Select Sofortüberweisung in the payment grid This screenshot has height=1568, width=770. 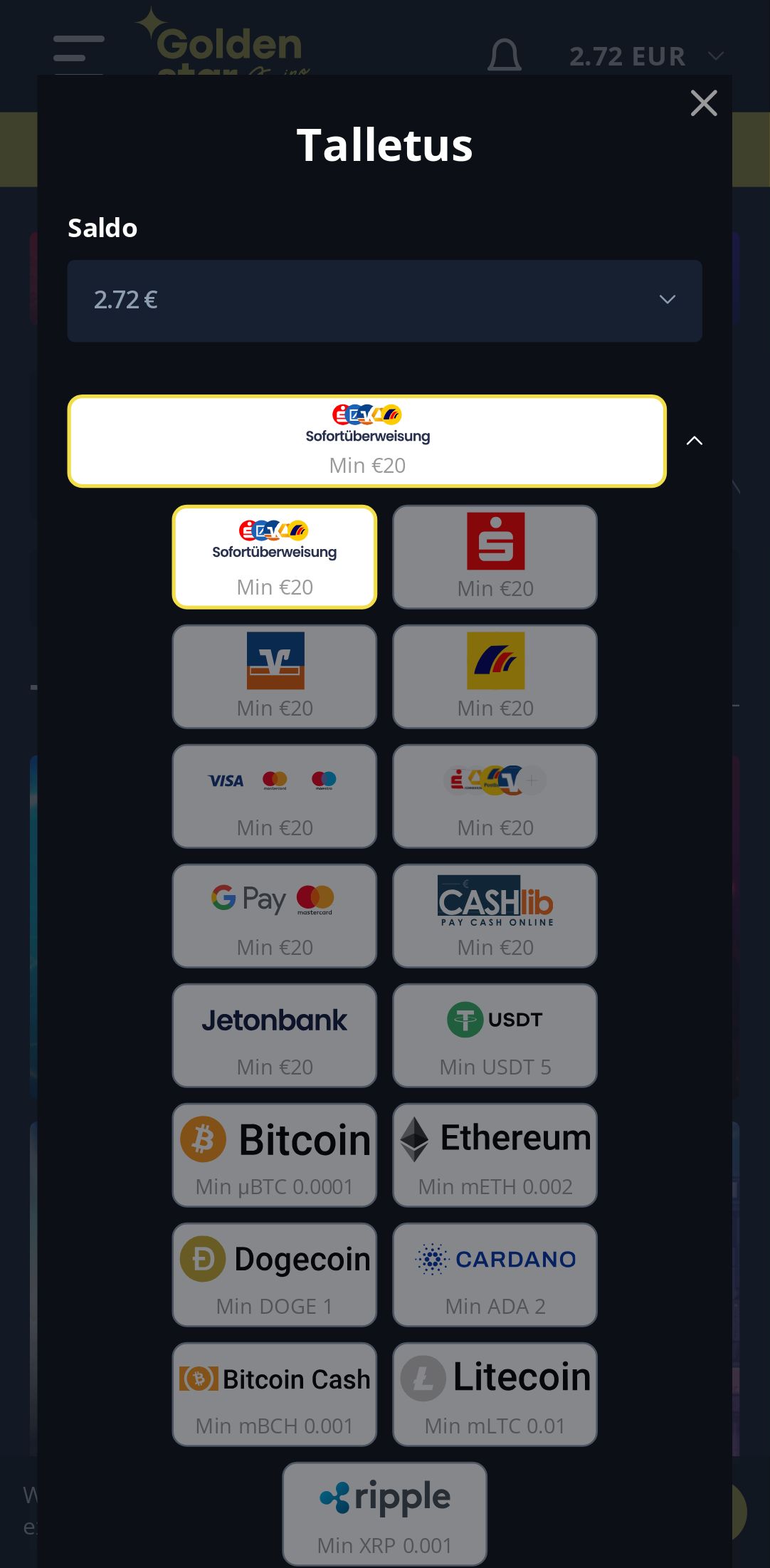[x=275, y=557]
